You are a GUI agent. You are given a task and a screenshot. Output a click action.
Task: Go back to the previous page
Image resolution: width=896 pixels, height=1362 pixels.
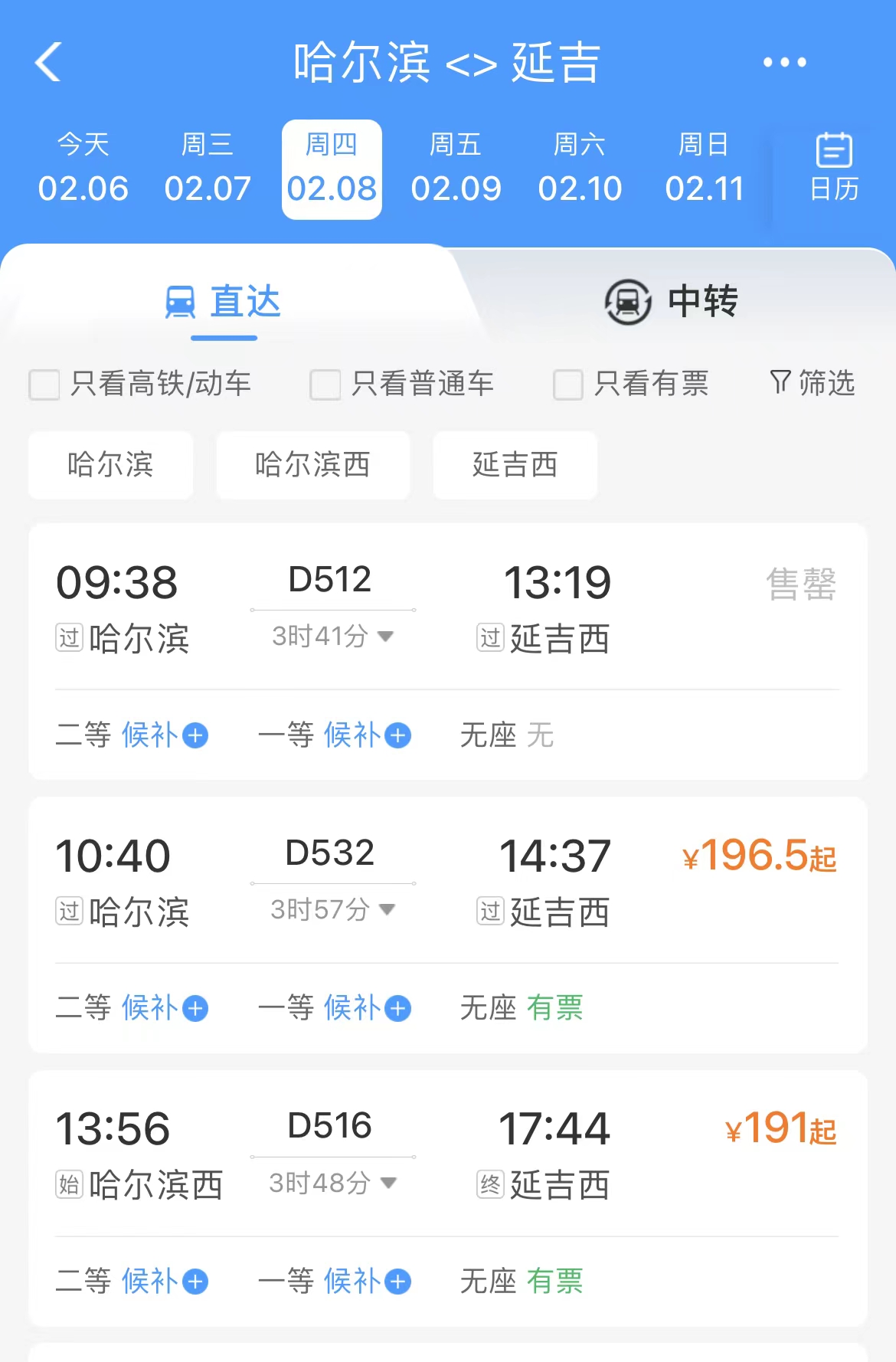point(48,62)
